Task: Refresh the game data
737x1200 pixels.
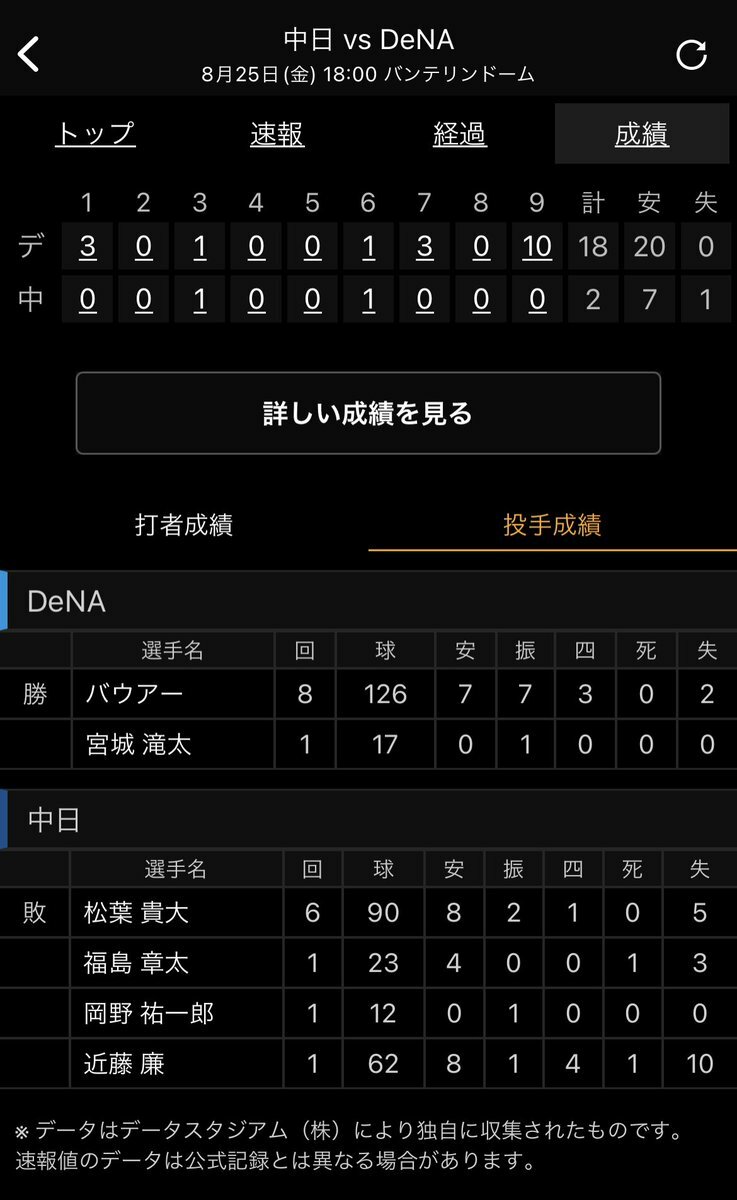Action: 691,55
